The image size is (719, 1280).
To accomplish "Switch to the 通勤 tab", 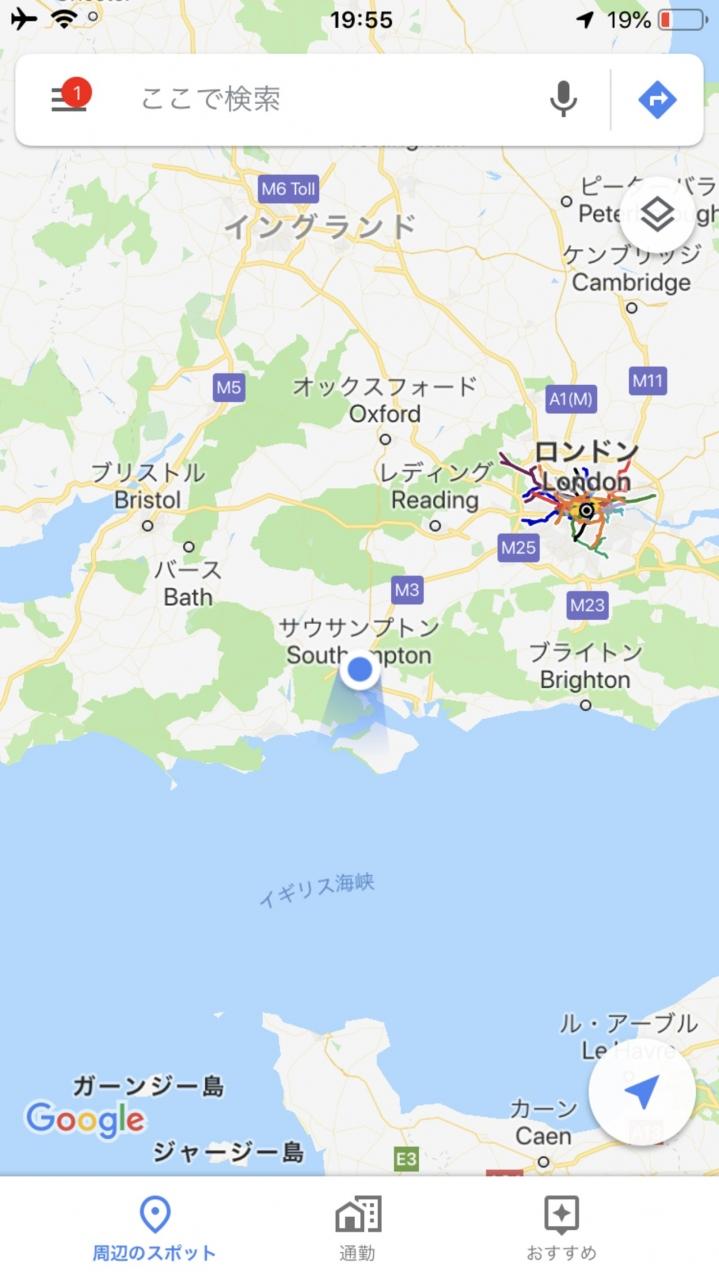I will 357,1229.
